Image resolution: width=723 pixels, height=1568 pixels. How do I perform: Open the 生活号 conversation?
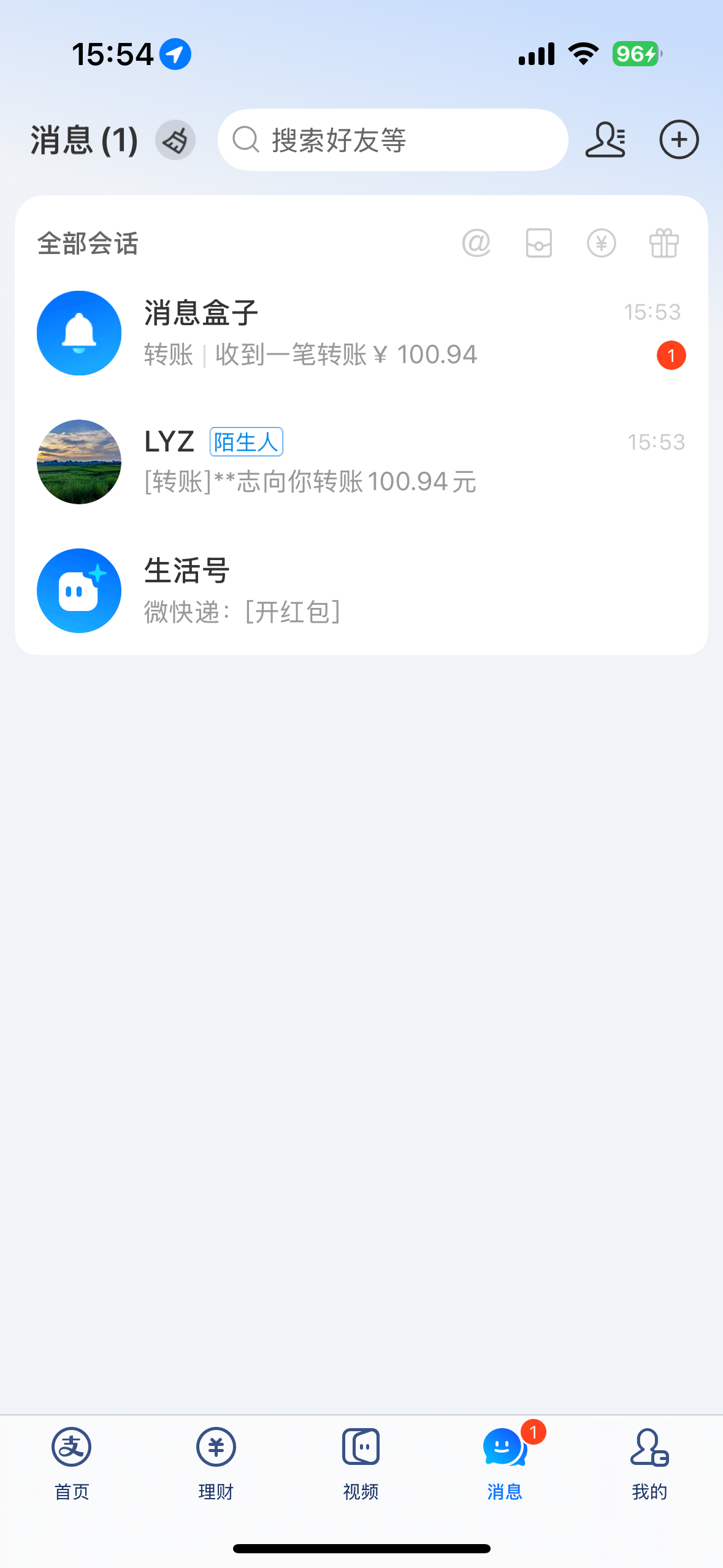361,591
